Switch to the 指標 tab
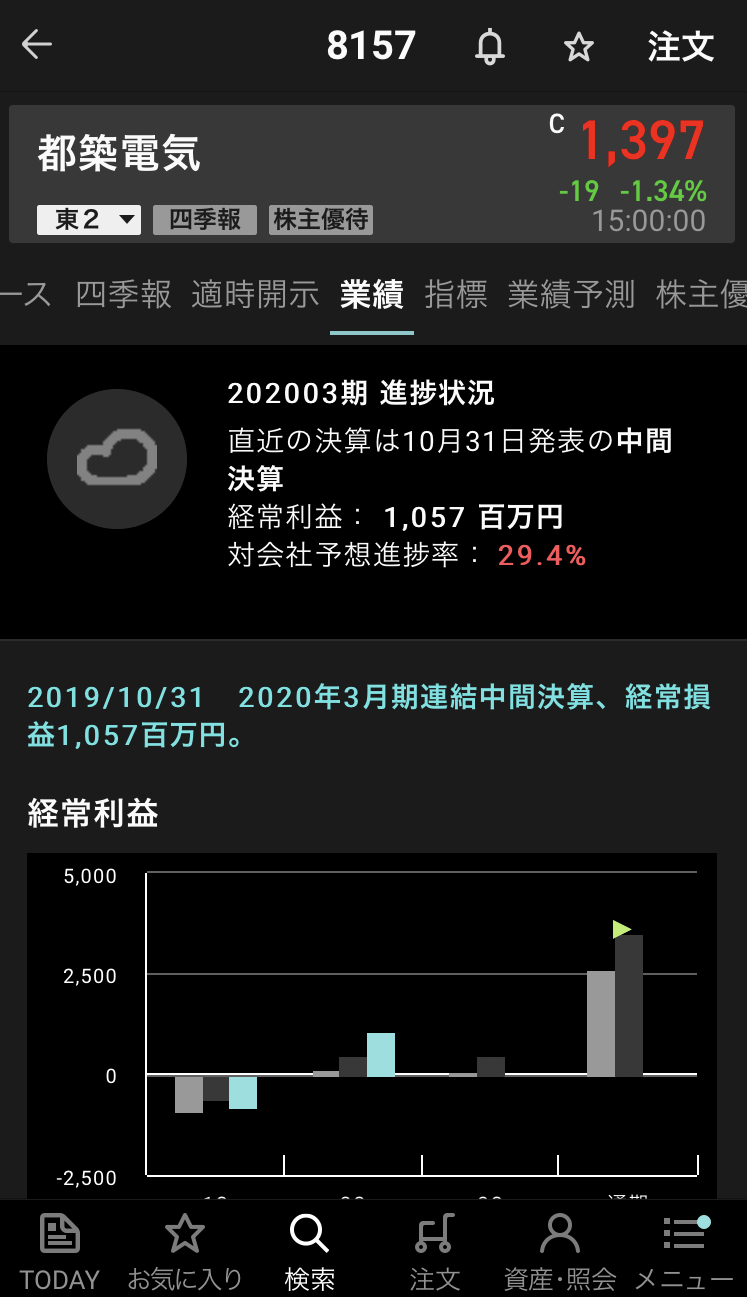The width and height of the screenshot is (747, 1297). (456, 295)
